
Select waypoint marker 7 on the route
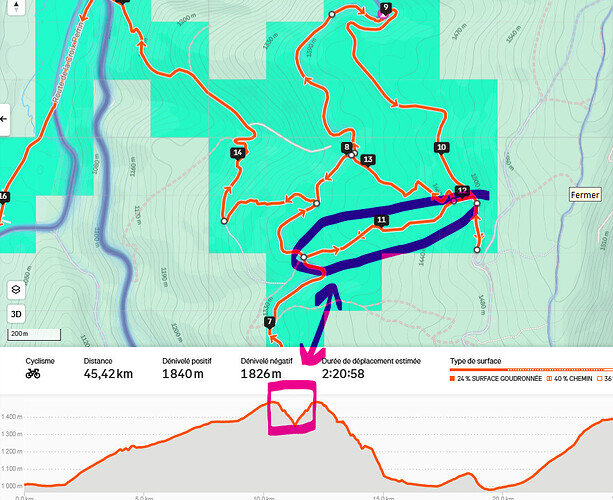269,322
